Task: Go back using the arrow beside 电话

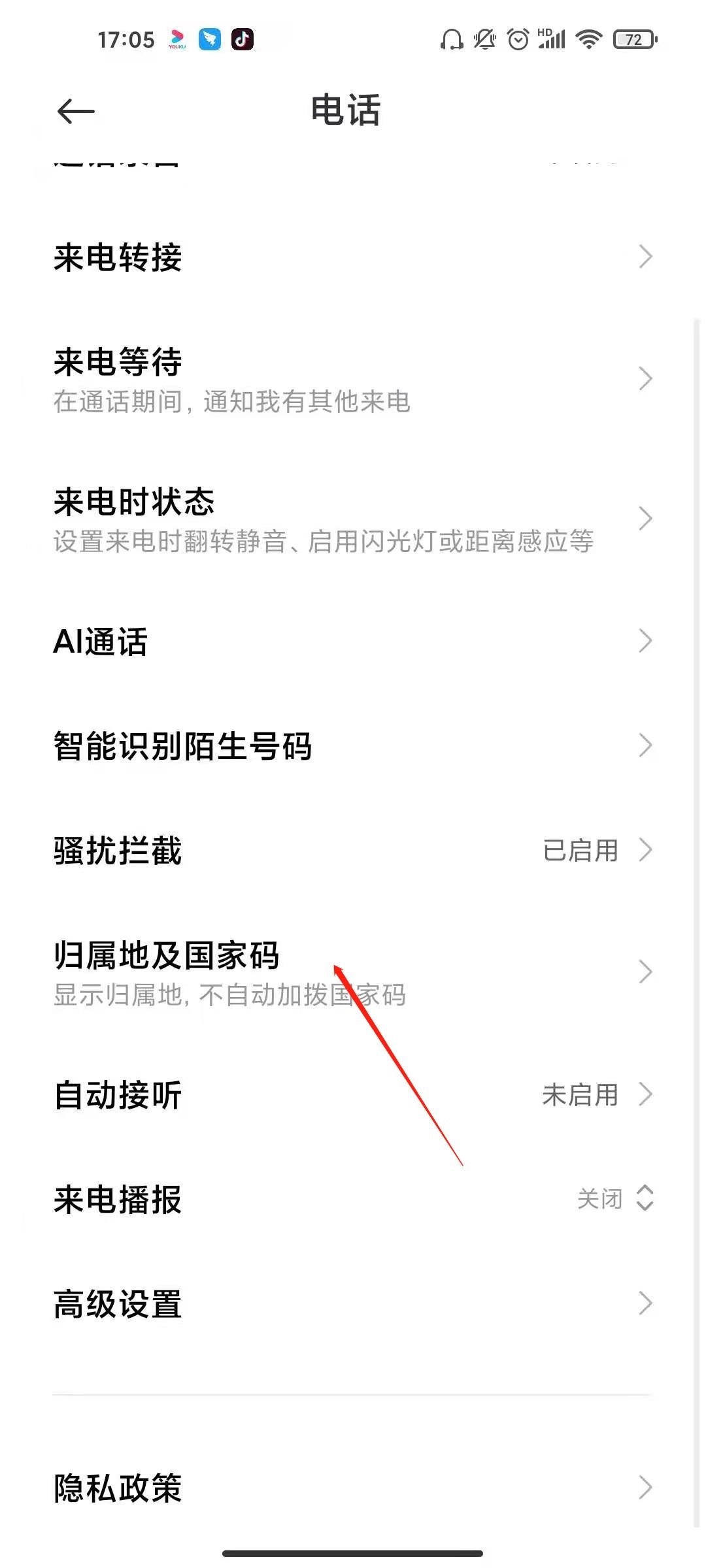Action: [x=74, y=111]
